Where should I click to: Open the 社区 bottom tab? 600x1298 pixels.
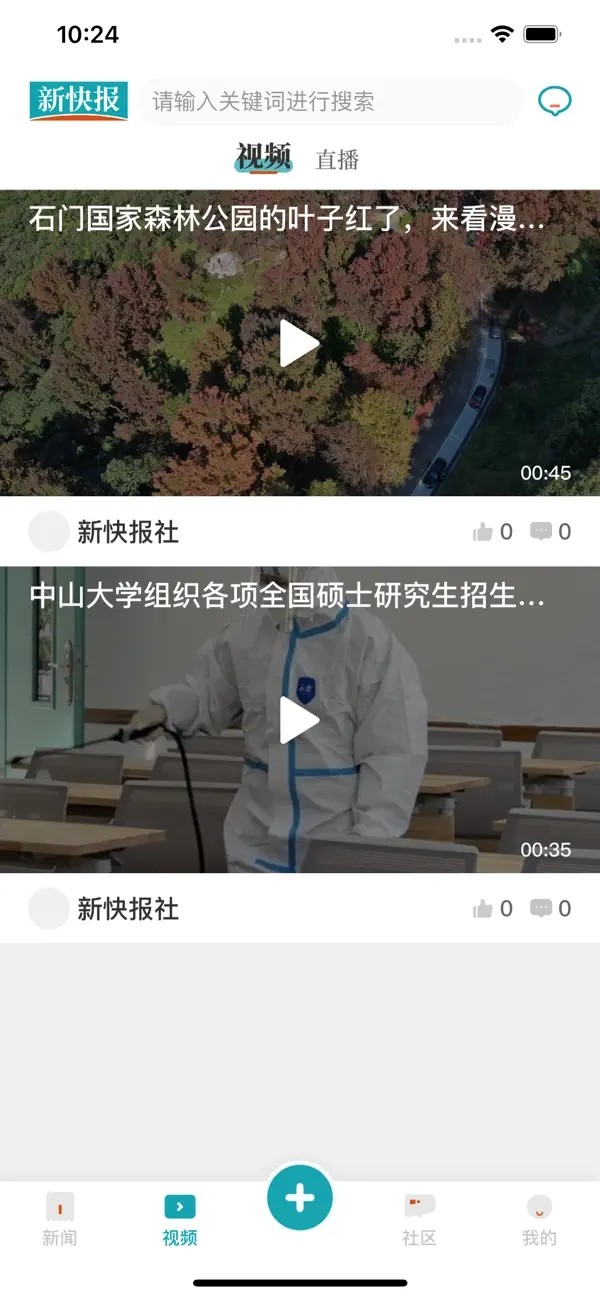tap(420, 1219)
